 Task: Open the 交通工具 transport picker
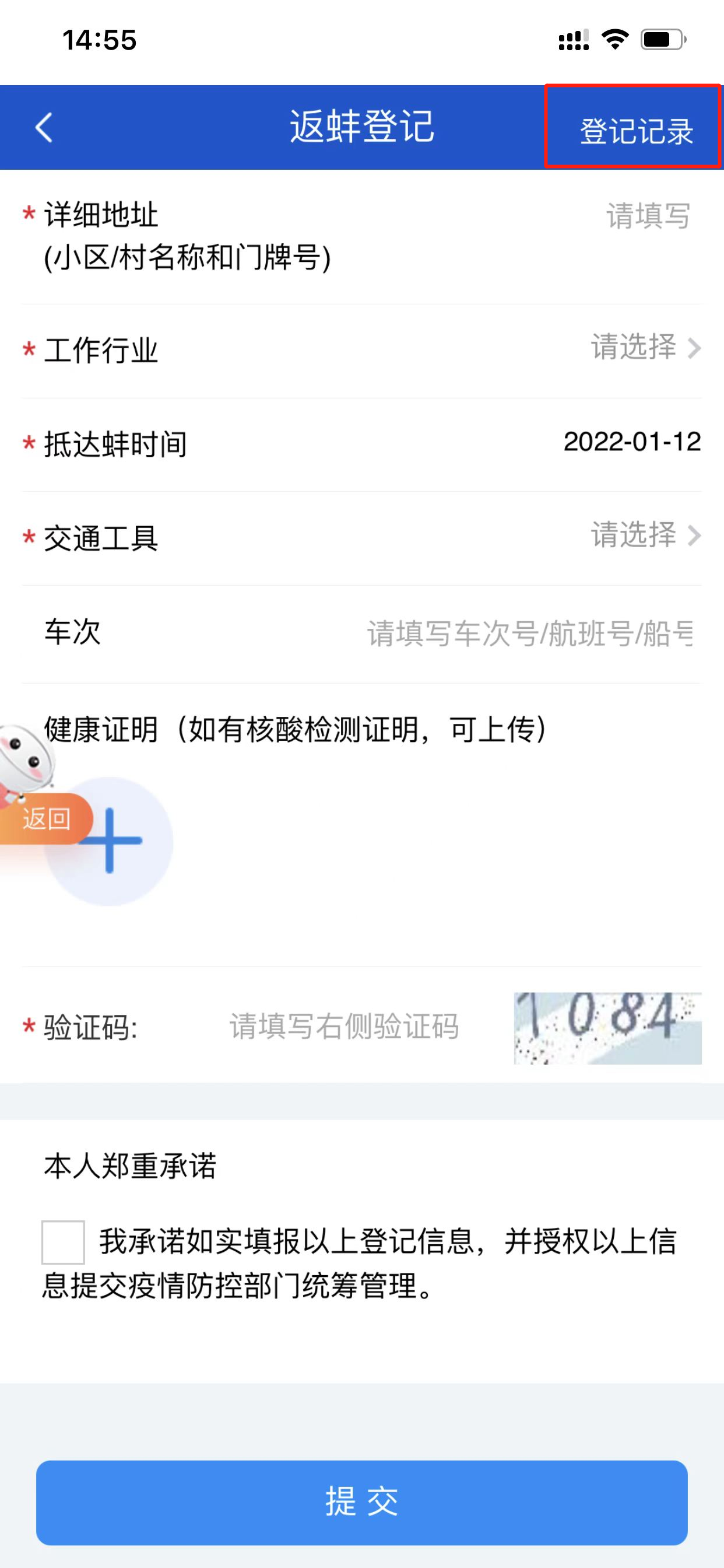click(x=644, y=536)
